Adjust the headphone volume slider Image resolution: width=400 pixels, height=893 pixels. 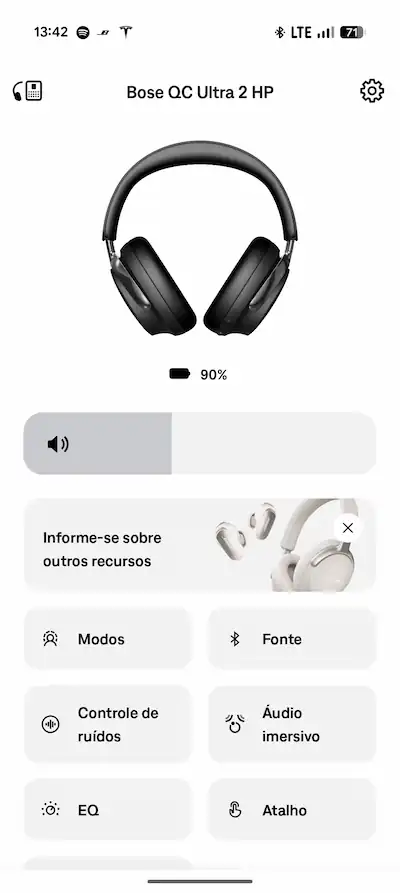click(199, 443)
